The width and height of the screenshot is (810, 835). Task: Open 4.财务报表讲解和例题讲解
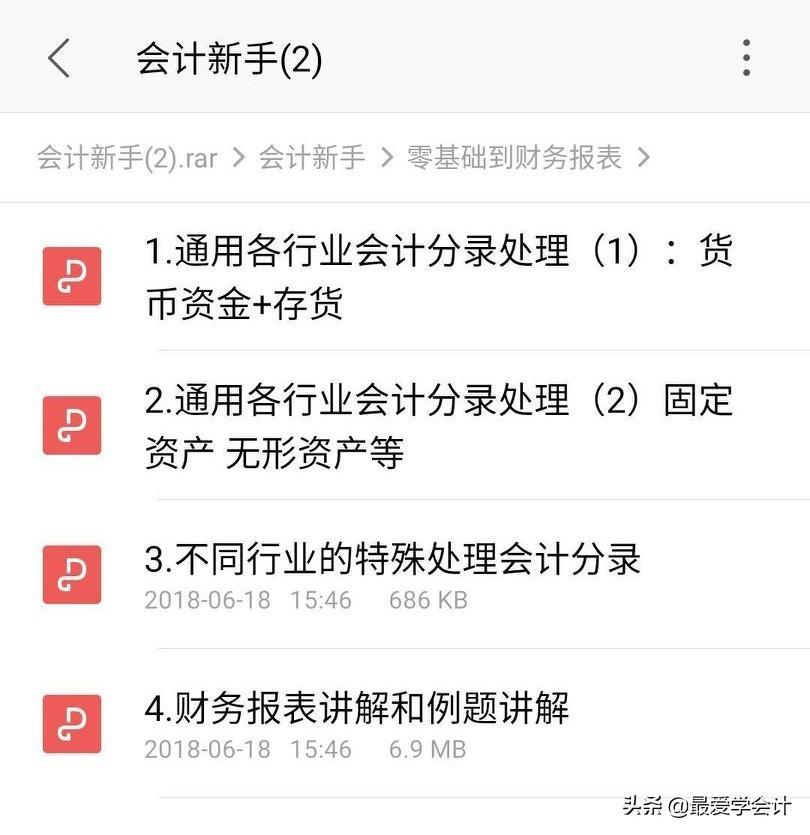coord(357,723)
